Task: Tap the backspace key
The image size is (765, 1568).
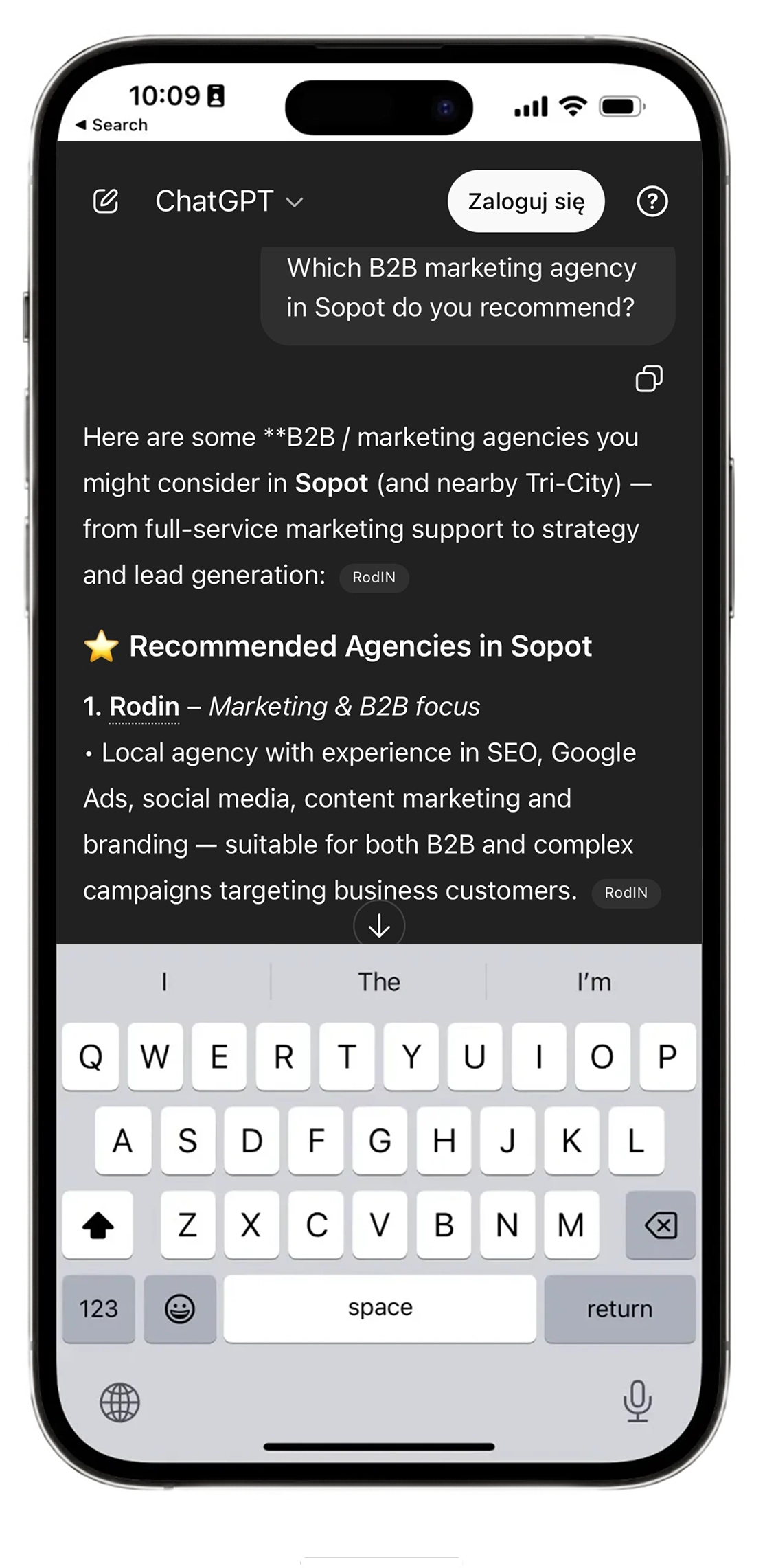Action: point(661,1225)
